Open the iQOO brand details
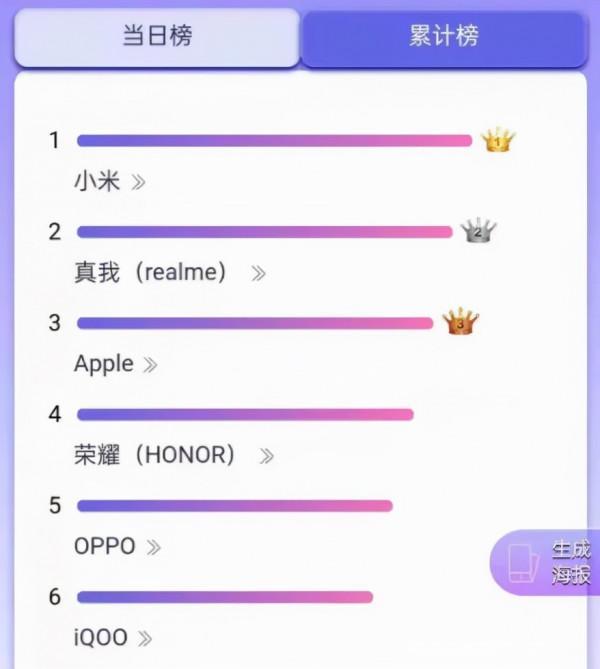This screenshot has height=669, width=600. (x=113, y=637)
